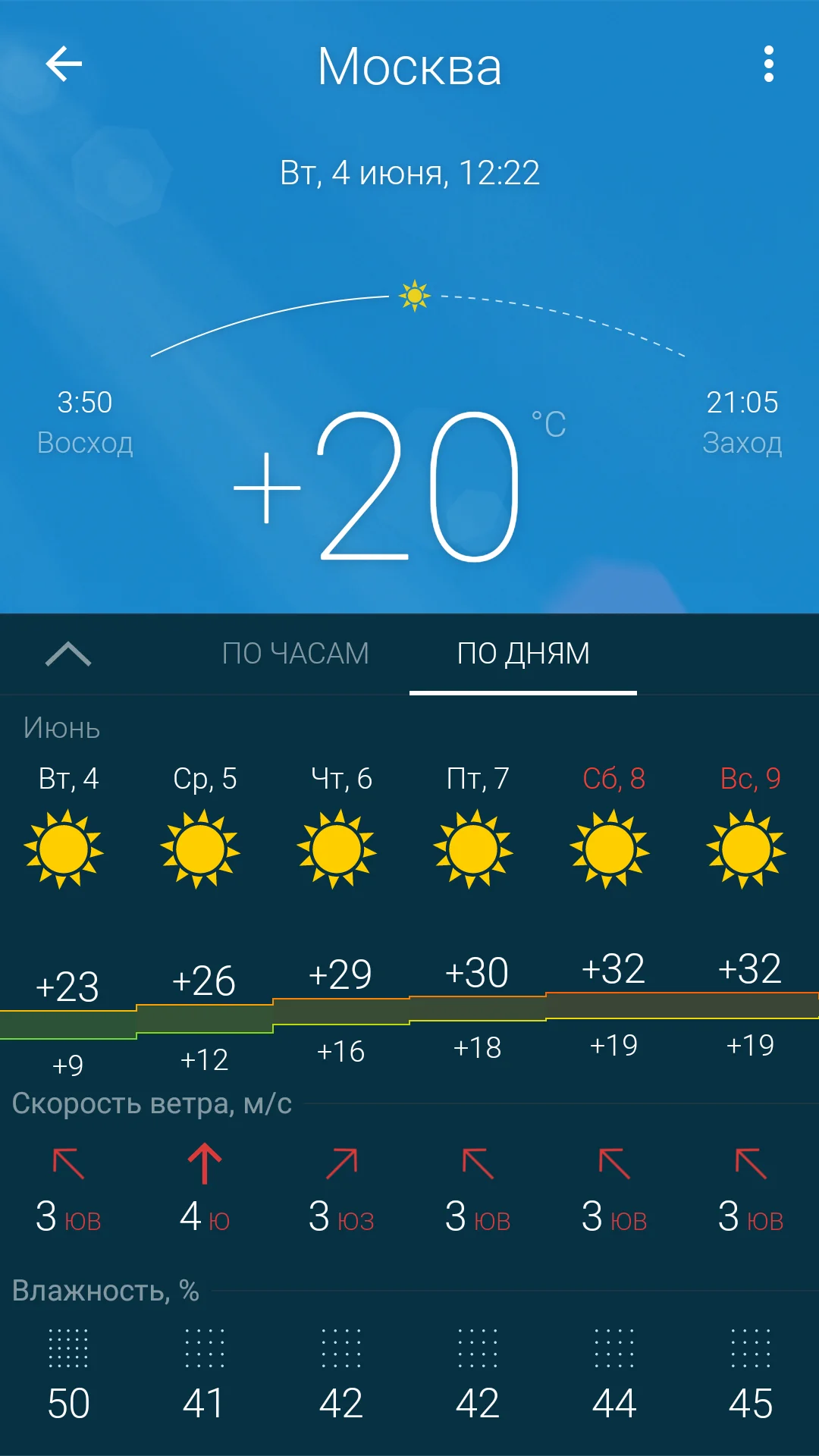This screenshot has height=1456, width=819.
Task: Select the ПО ДНЯМ tab
Action: (x=524, y=654)
